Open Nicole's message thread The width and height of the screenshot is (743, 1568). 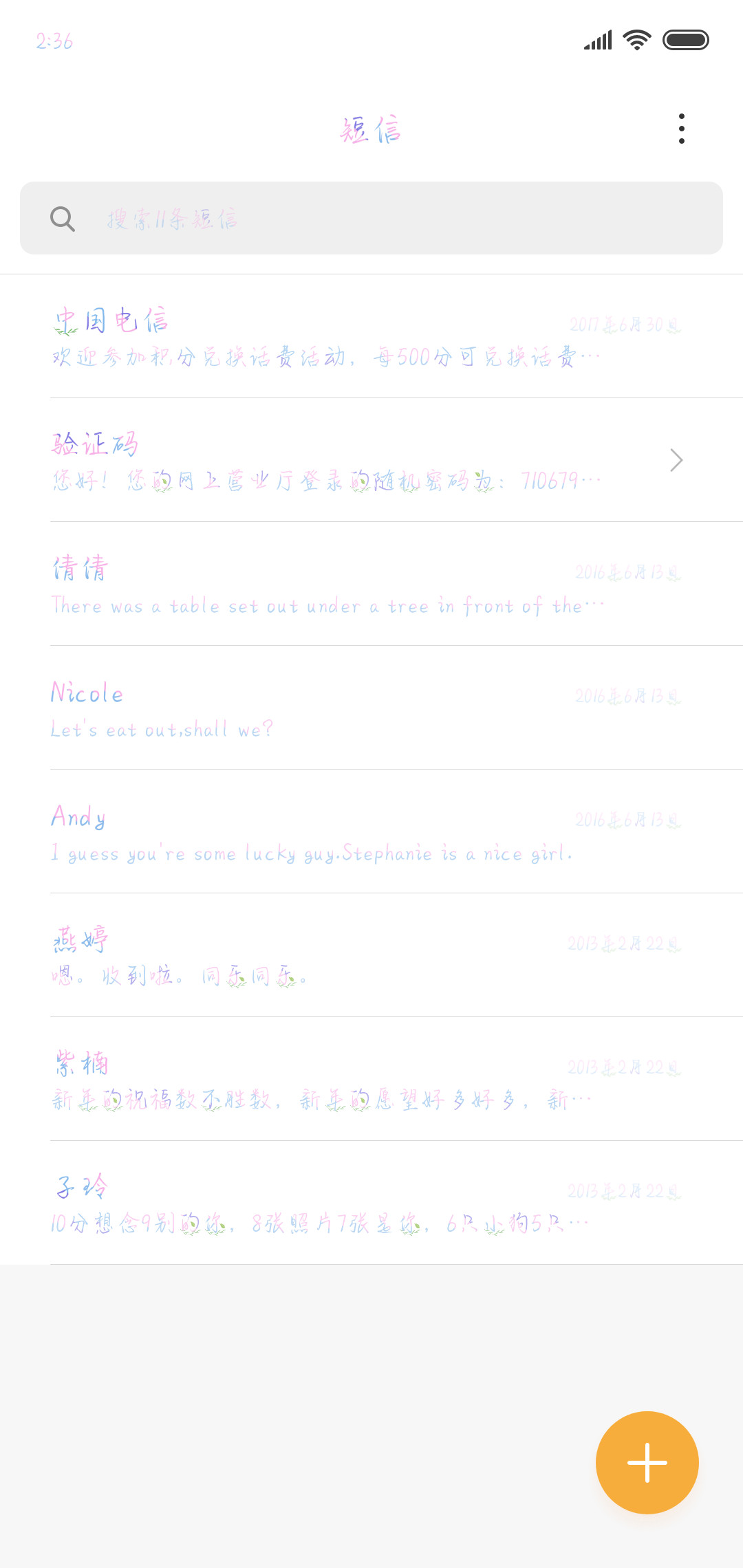[371, 708]
